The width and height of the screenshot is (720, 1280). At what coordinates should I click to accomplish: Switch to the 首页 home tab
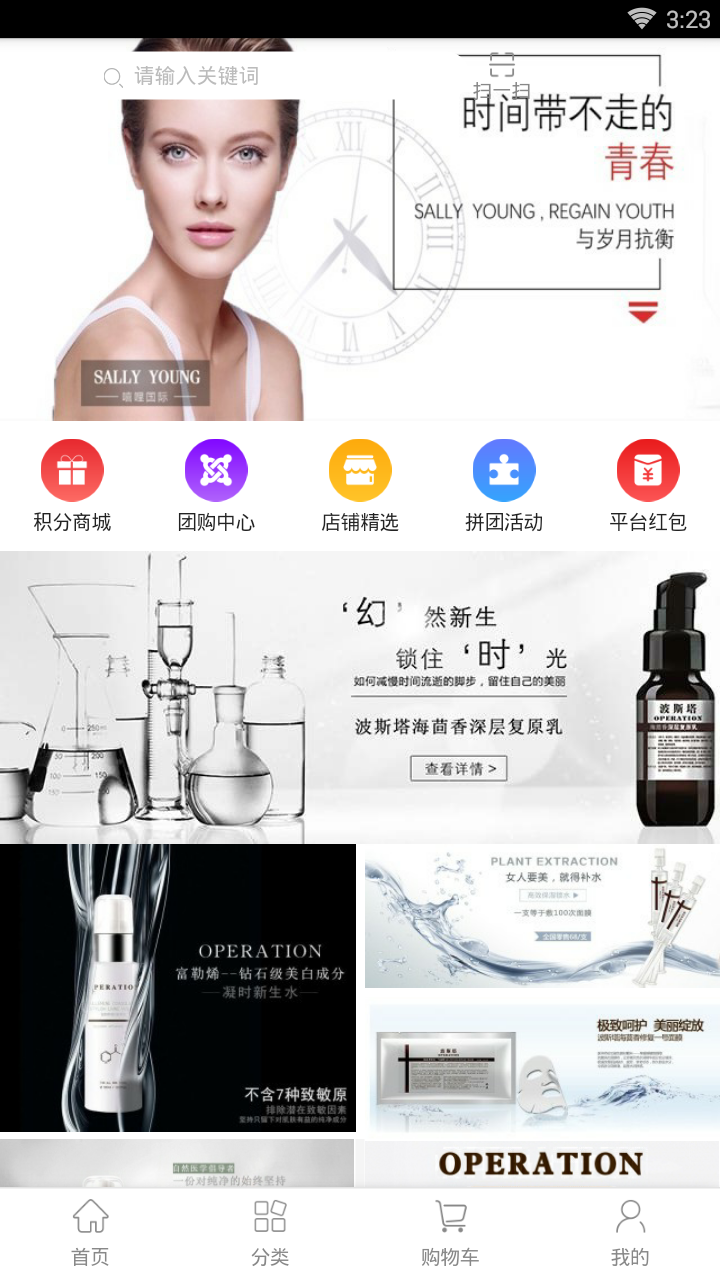point(90,1234)
